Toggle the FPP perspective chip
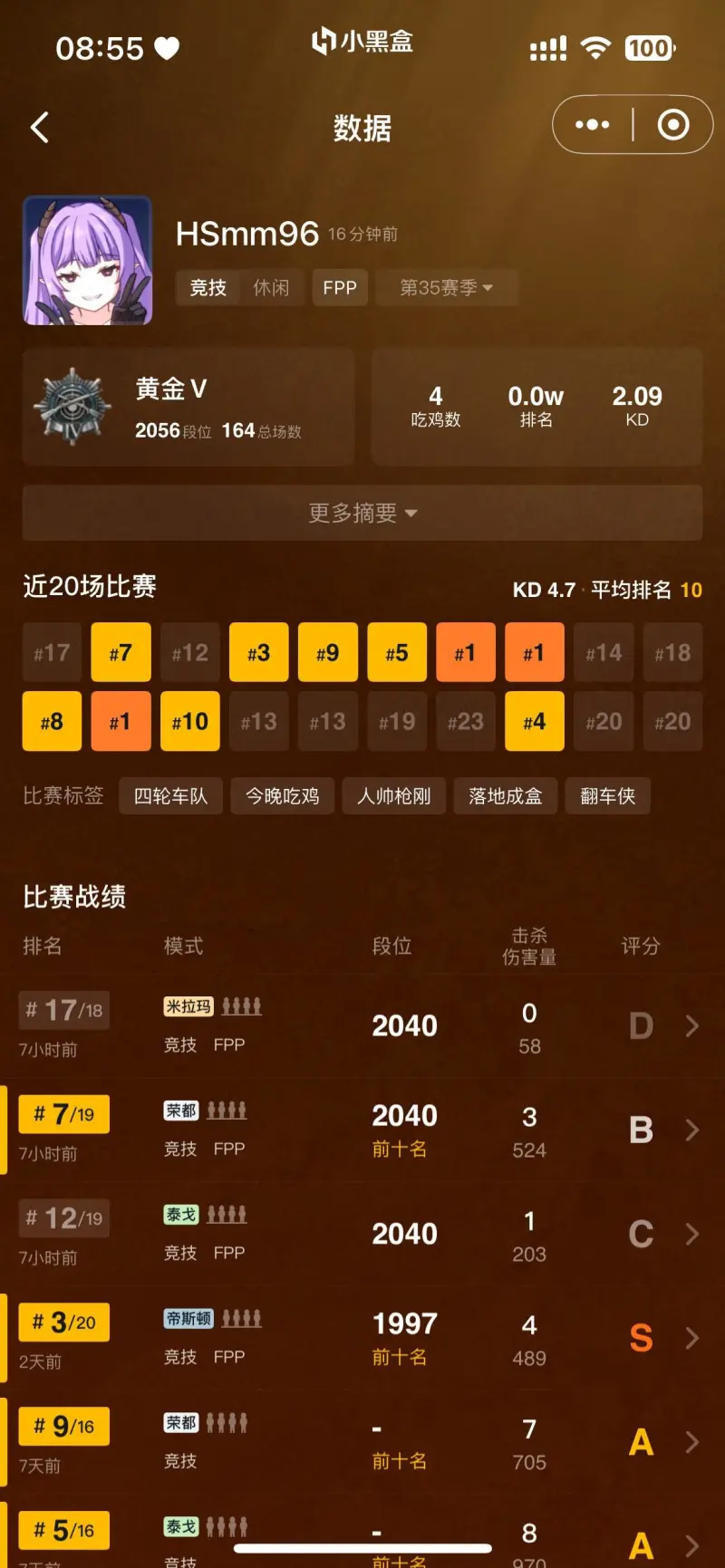Image resolution: width=725 pixels, height=1568 pixels. click(340, 288)
